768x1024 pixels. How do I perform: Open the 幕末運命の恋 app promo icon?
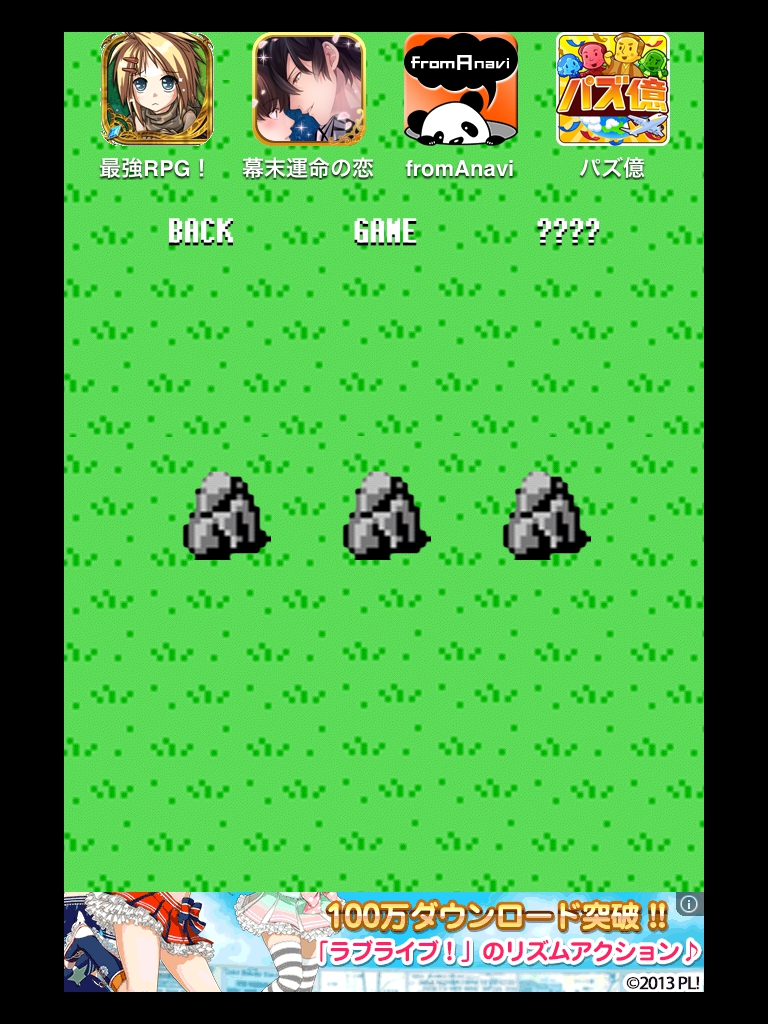pyautogui.click(x=308, y=90)
